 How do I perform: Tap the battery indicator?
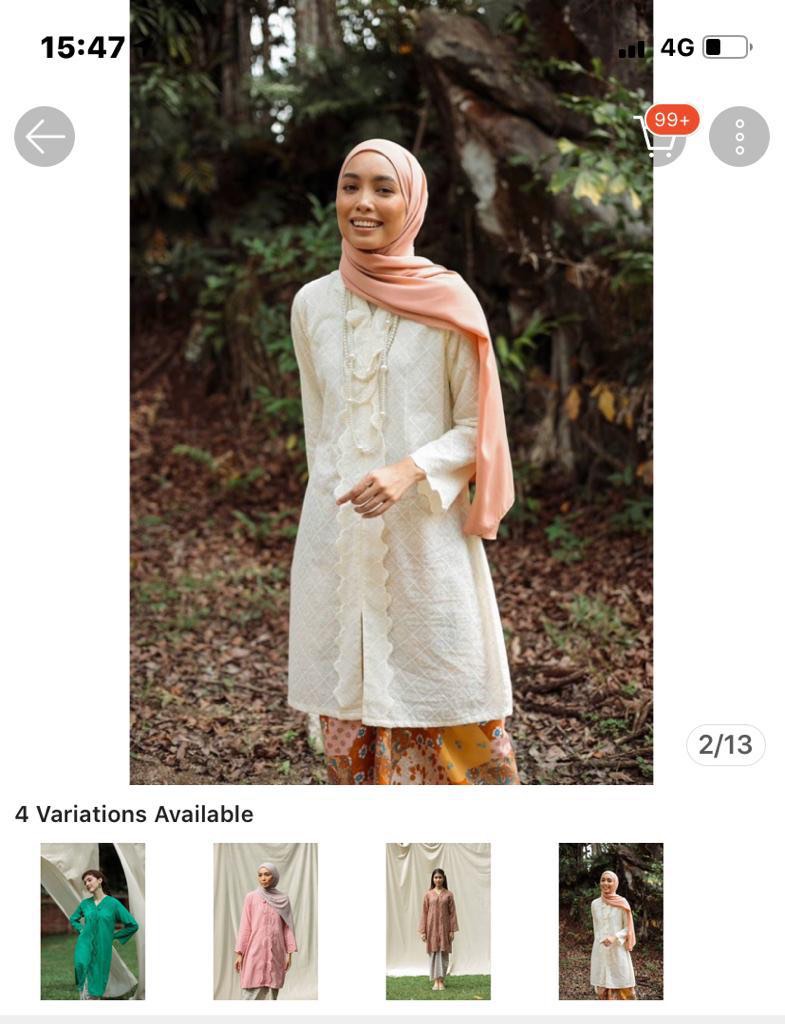[724, 45]
